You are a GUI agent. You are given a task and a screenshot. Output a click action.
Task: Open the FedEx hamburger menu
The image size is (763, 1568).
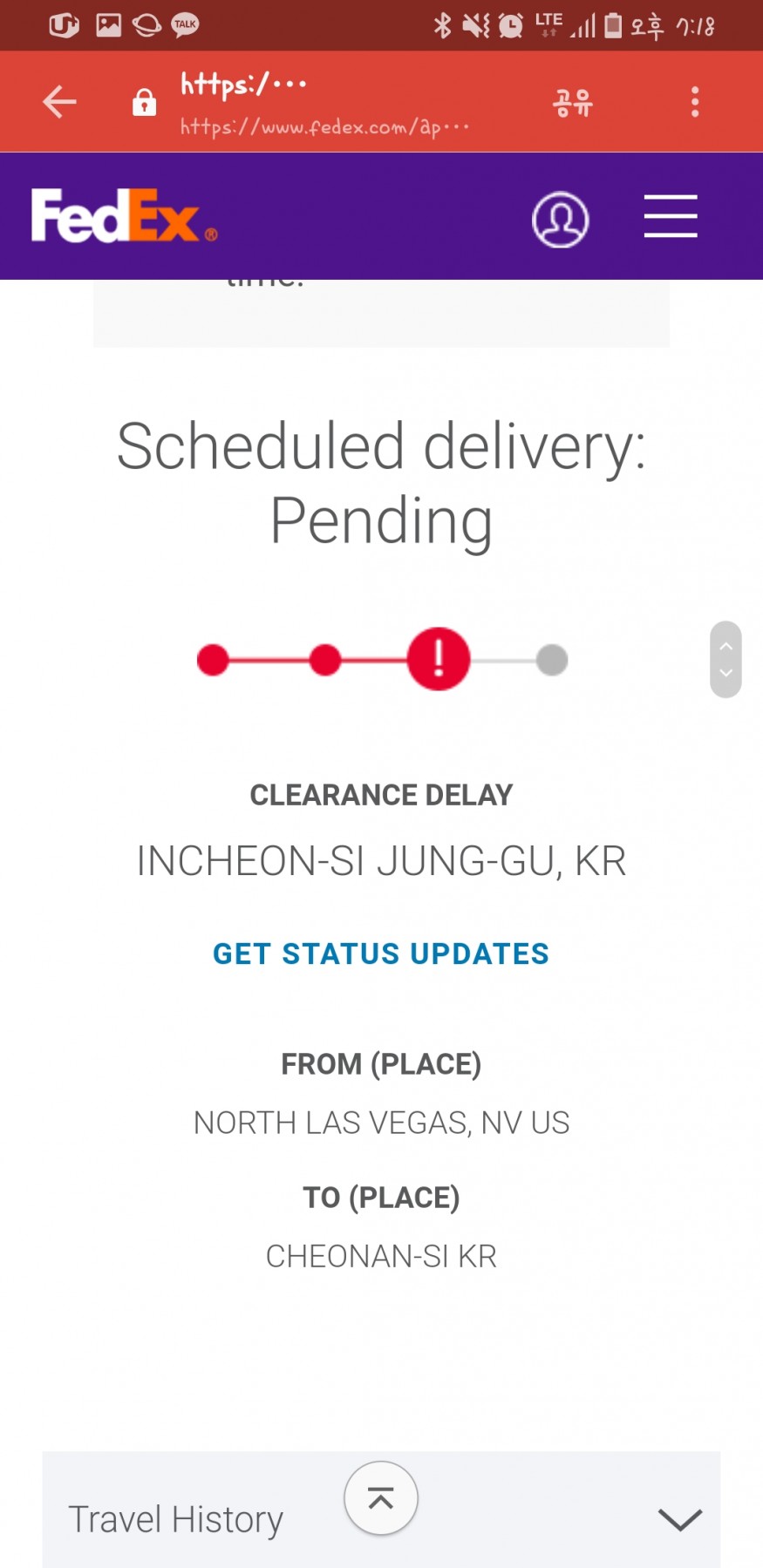click(670, 216)
